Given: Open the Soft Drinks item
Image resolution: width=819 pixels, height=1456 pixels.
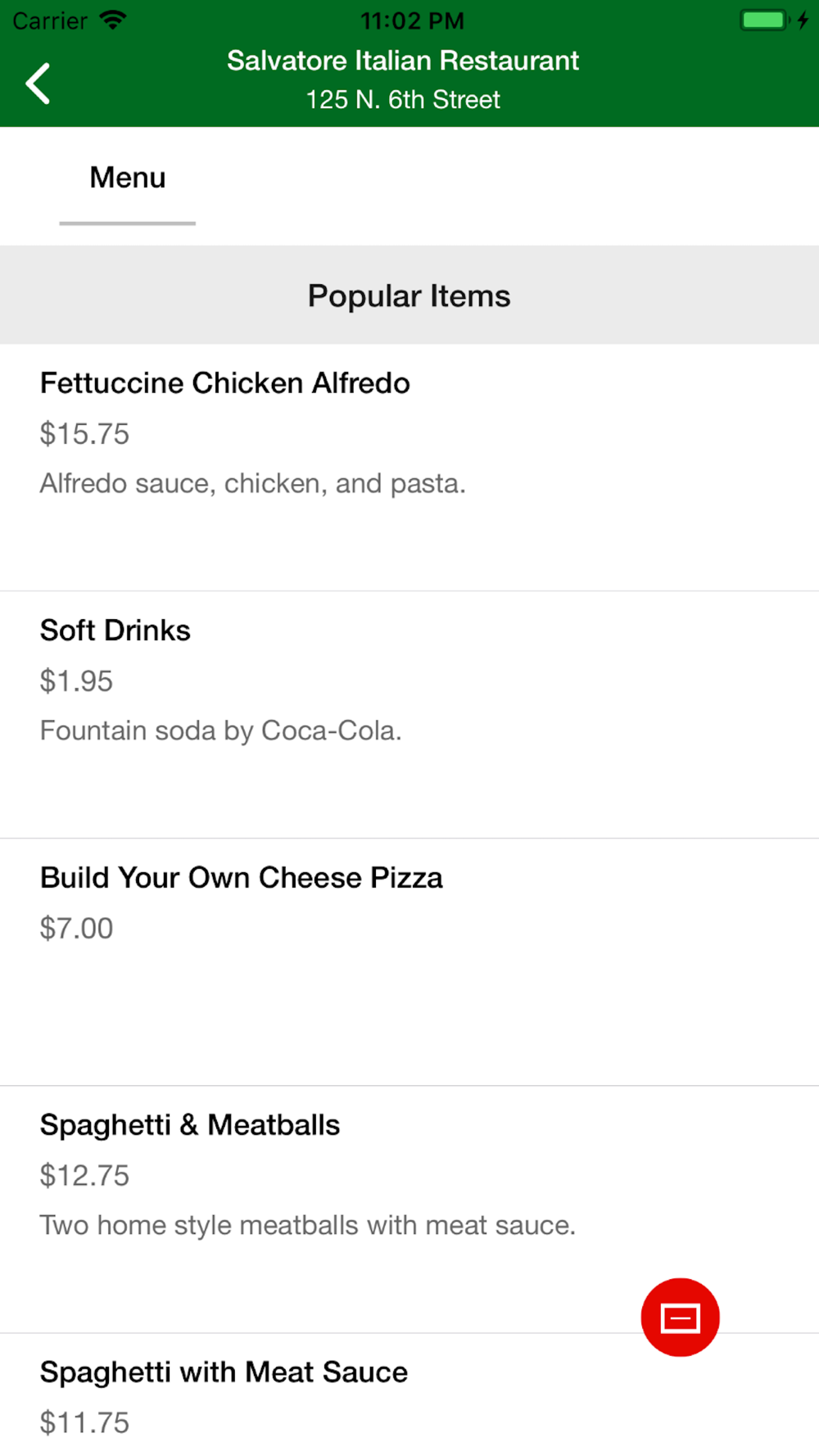Looking at the screenshot, I should coord(409,715).
